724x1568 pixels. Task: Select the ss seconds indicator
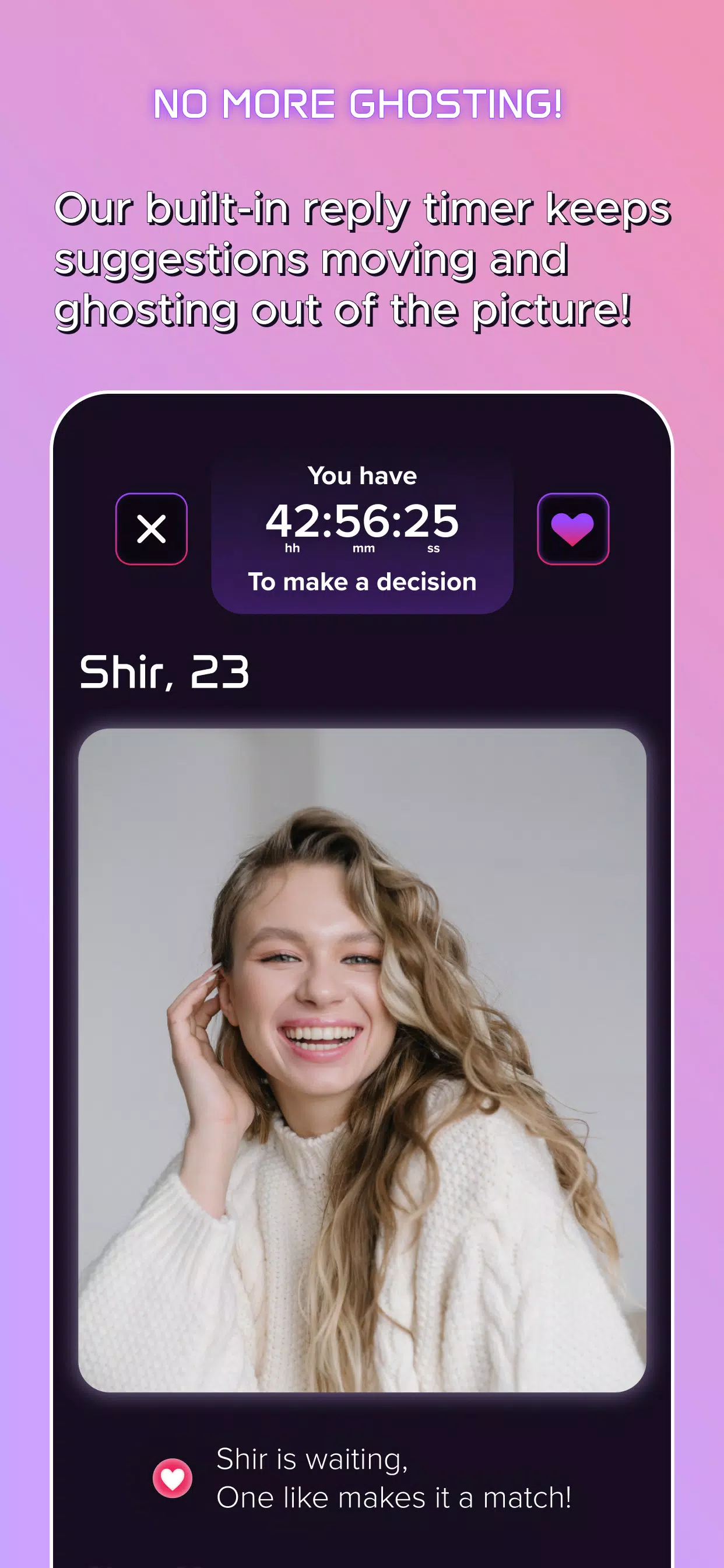433,548
